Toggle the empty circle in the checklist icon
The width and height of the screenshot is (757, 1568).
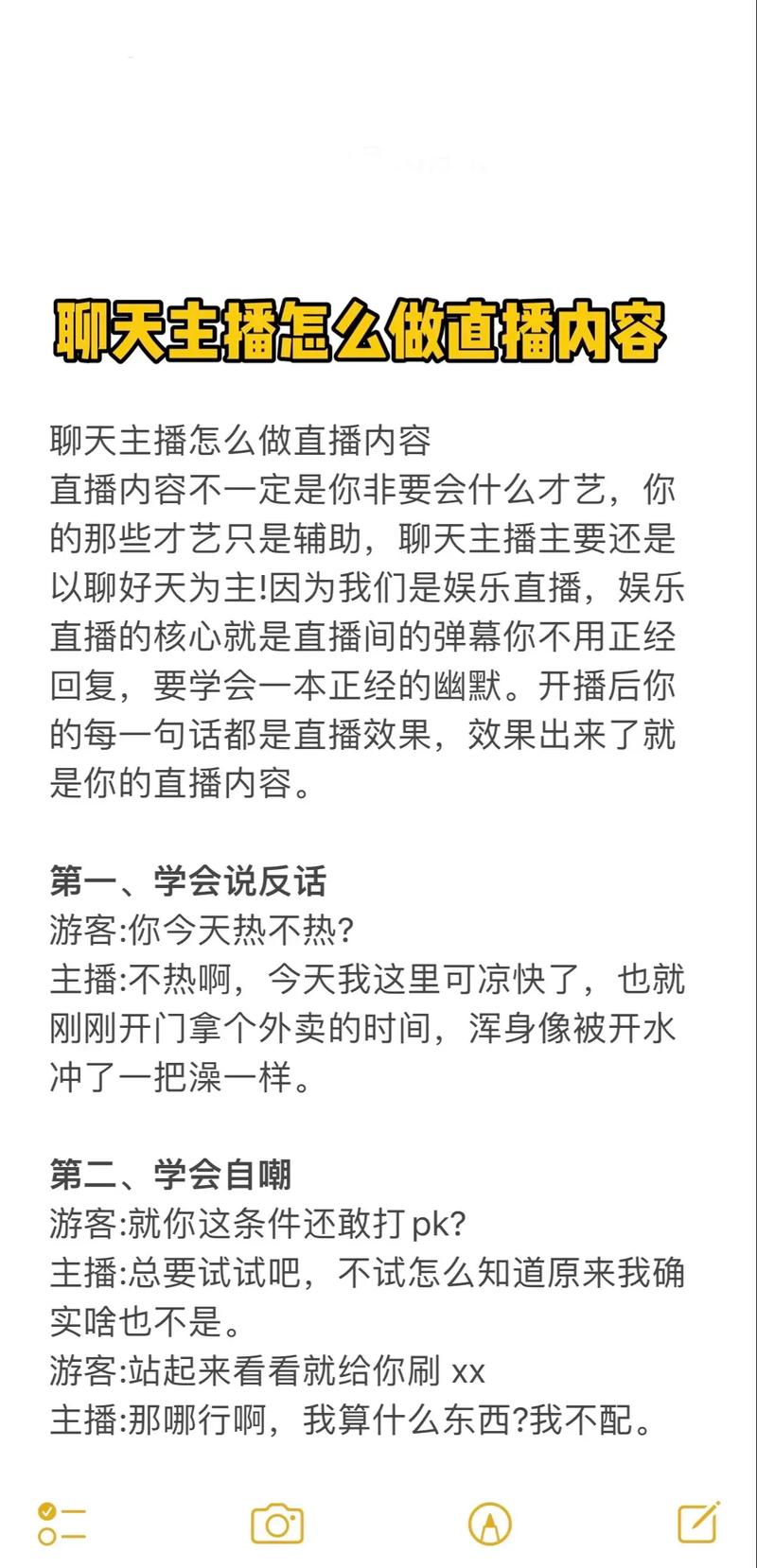point(44,1535)
